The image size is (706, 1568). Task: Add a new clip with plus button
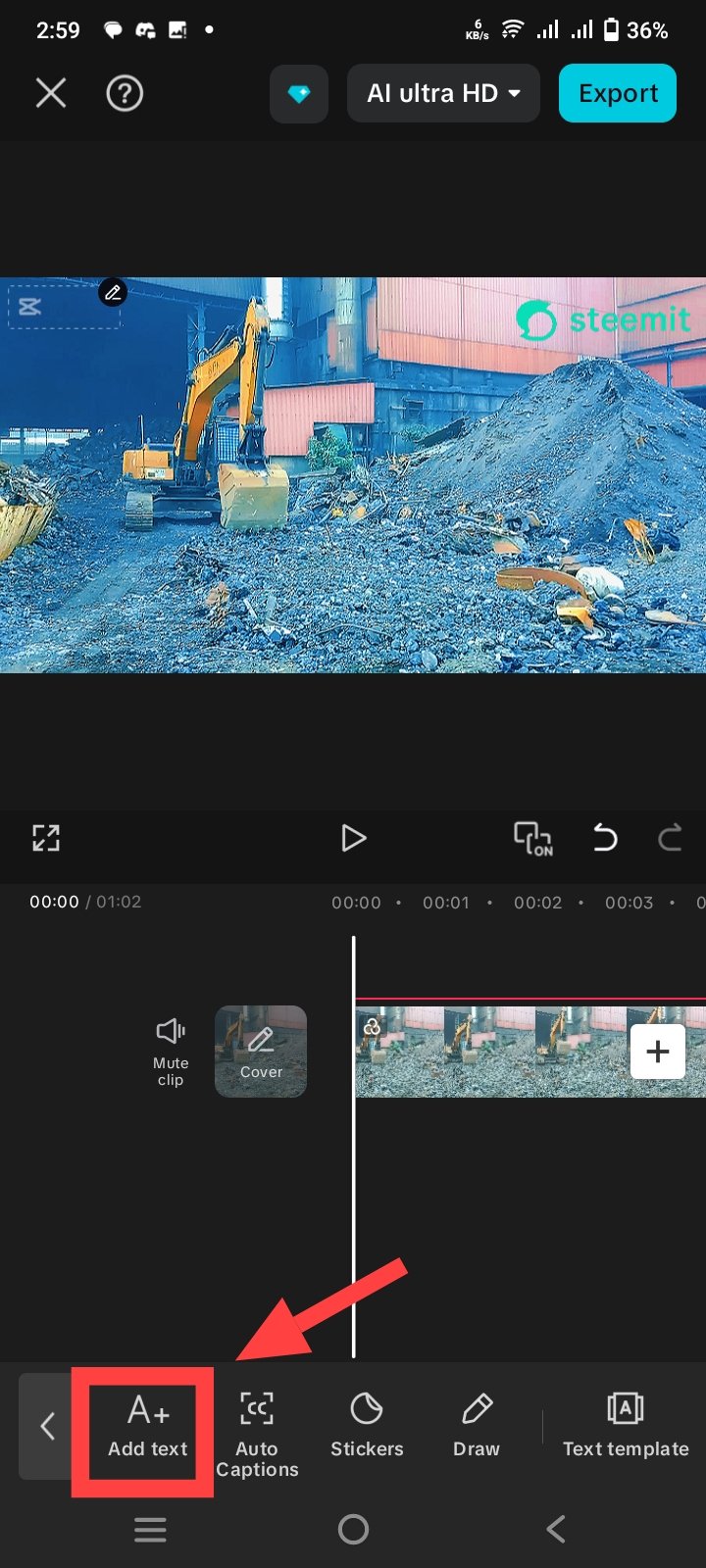click(x=658, y=1052)
